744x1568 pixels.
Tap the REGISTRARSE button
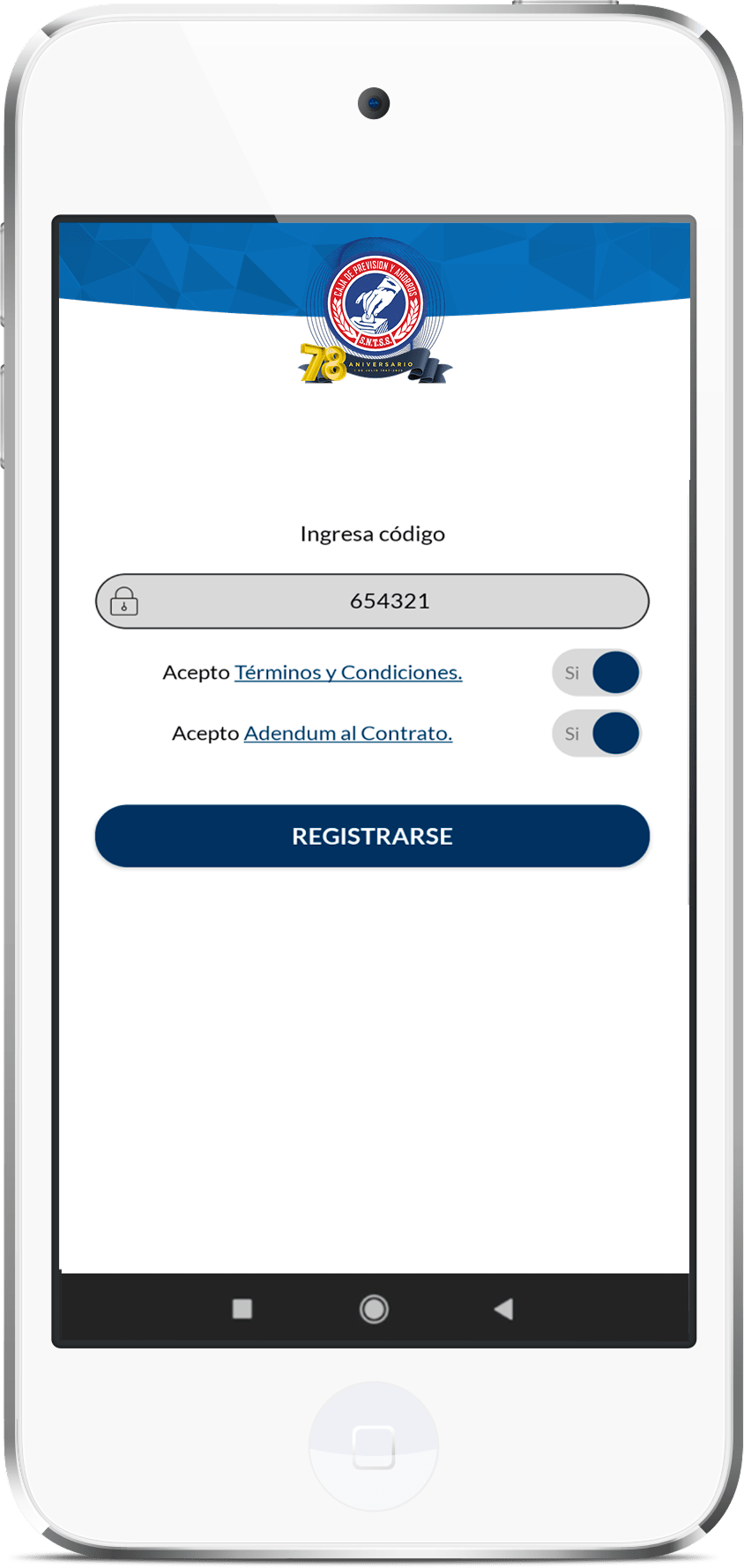click(x=372, y=836)
